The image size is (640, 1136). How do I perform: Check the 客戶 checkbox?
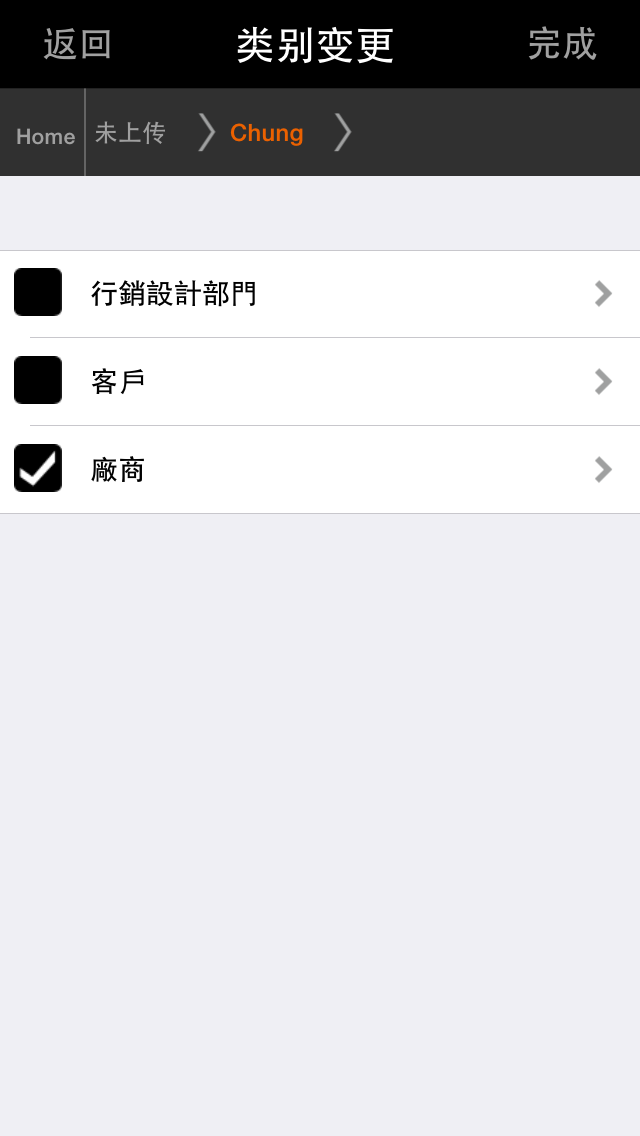click(x=38, y=380)
